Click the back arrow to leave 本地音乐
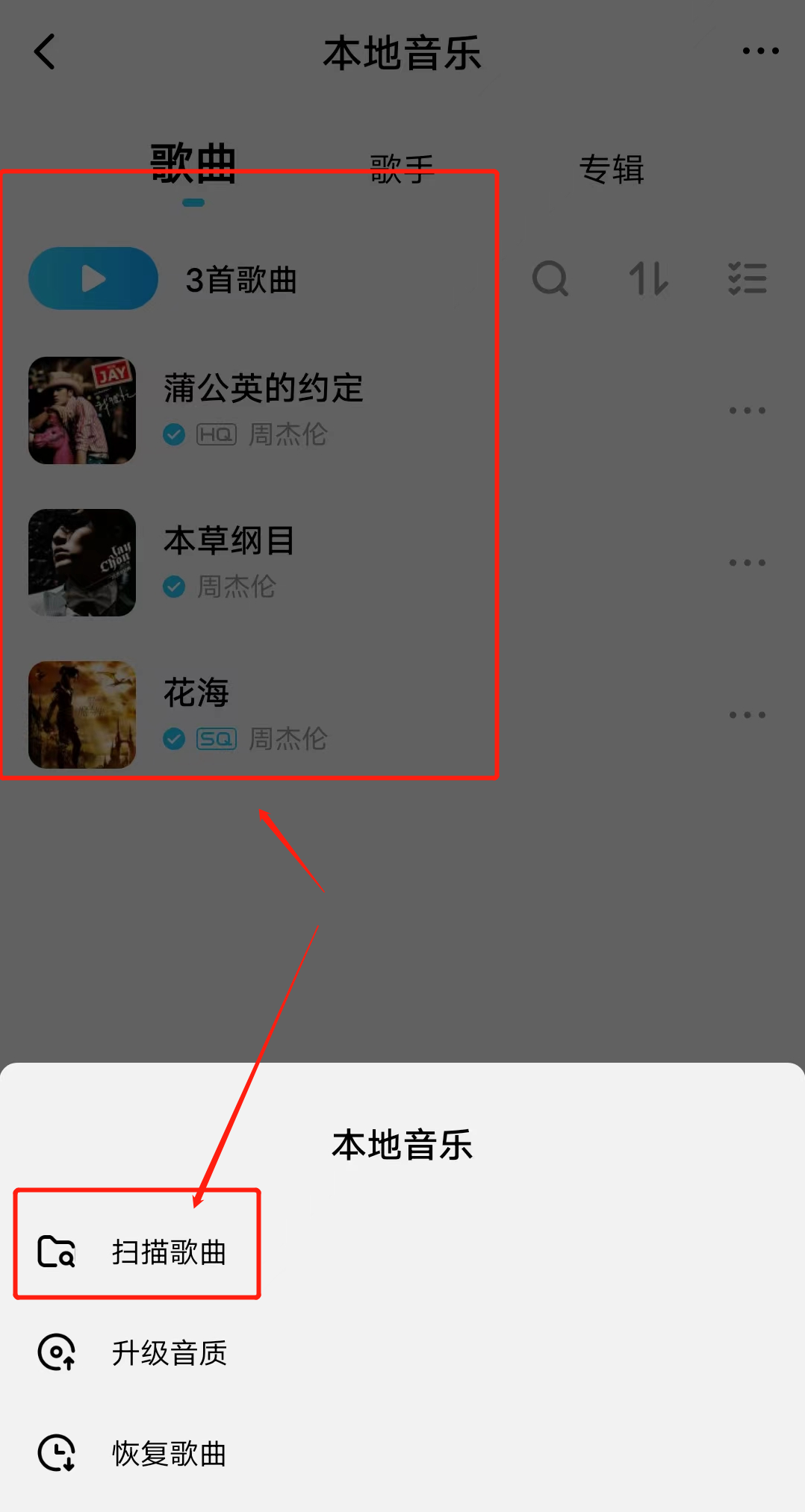This screenshot has width=805, height=1512. point(45,51)
